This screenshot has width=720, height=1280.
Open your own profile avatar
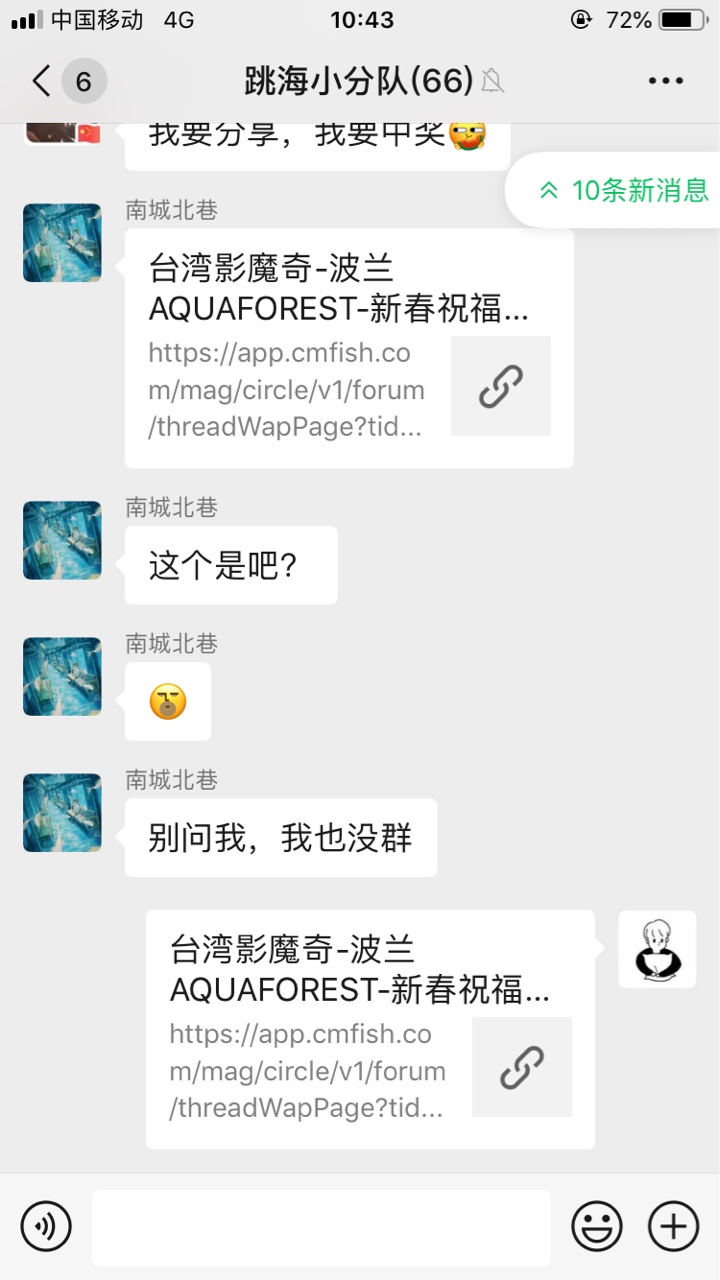point(656,949)
